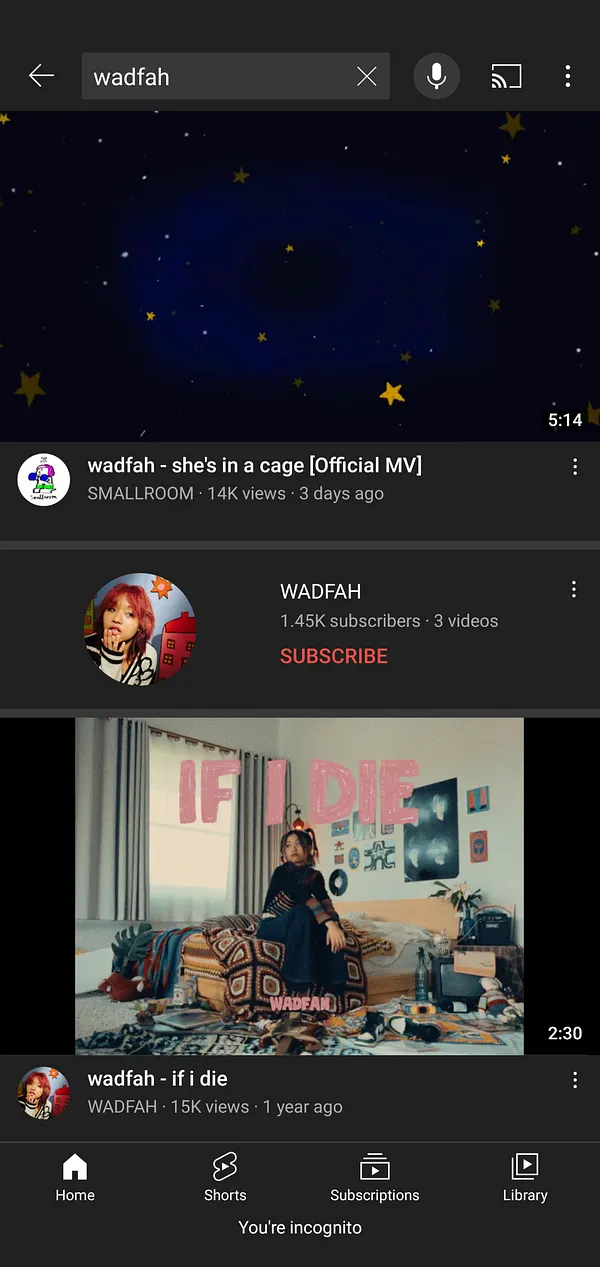Open options for if i die video
The height and width of the screenshot is (1267, 600).
(575, 1080)
